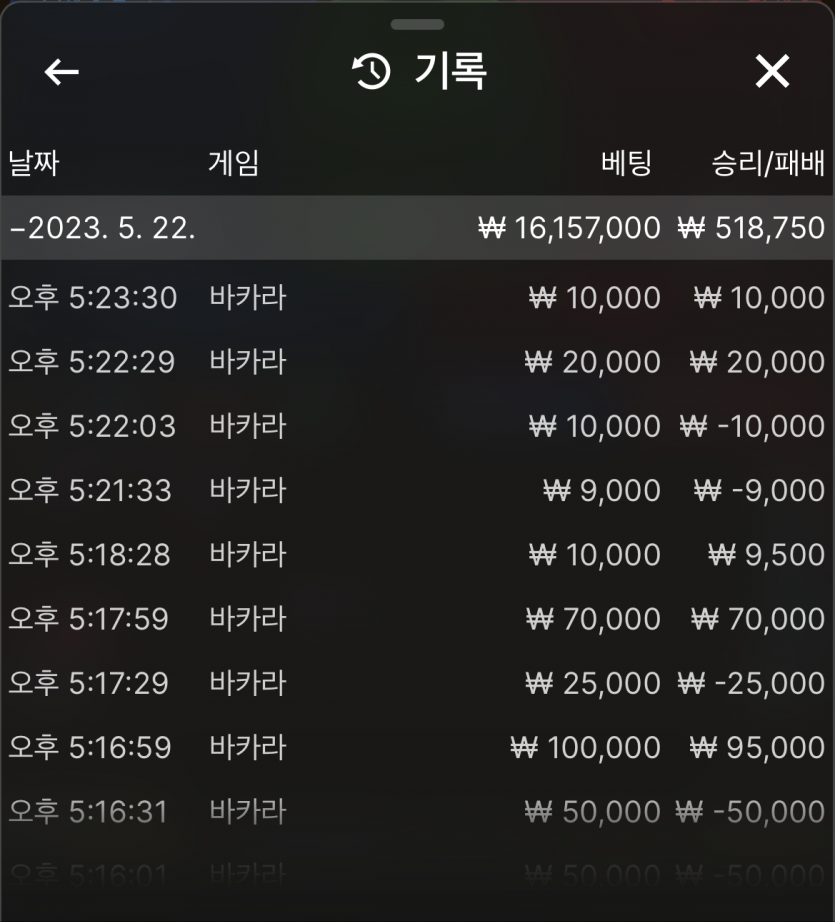This screenshot has height=922, width=835.
Task: Open the 오후 5:23:30 baccarat record
Action: 417,298
